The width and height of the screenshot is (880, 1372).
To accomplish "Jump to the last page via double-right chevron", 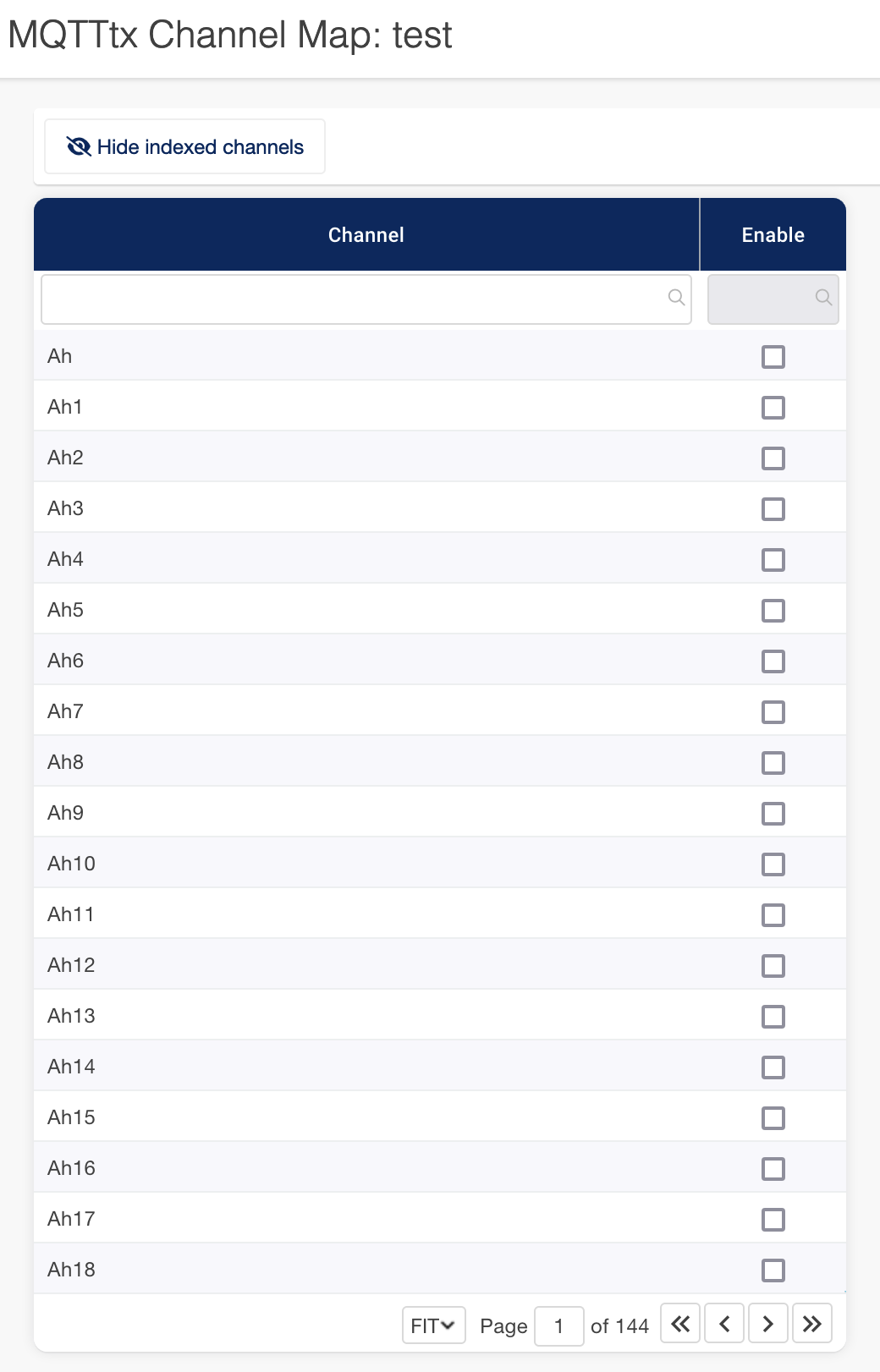I will pos(811,1322).
